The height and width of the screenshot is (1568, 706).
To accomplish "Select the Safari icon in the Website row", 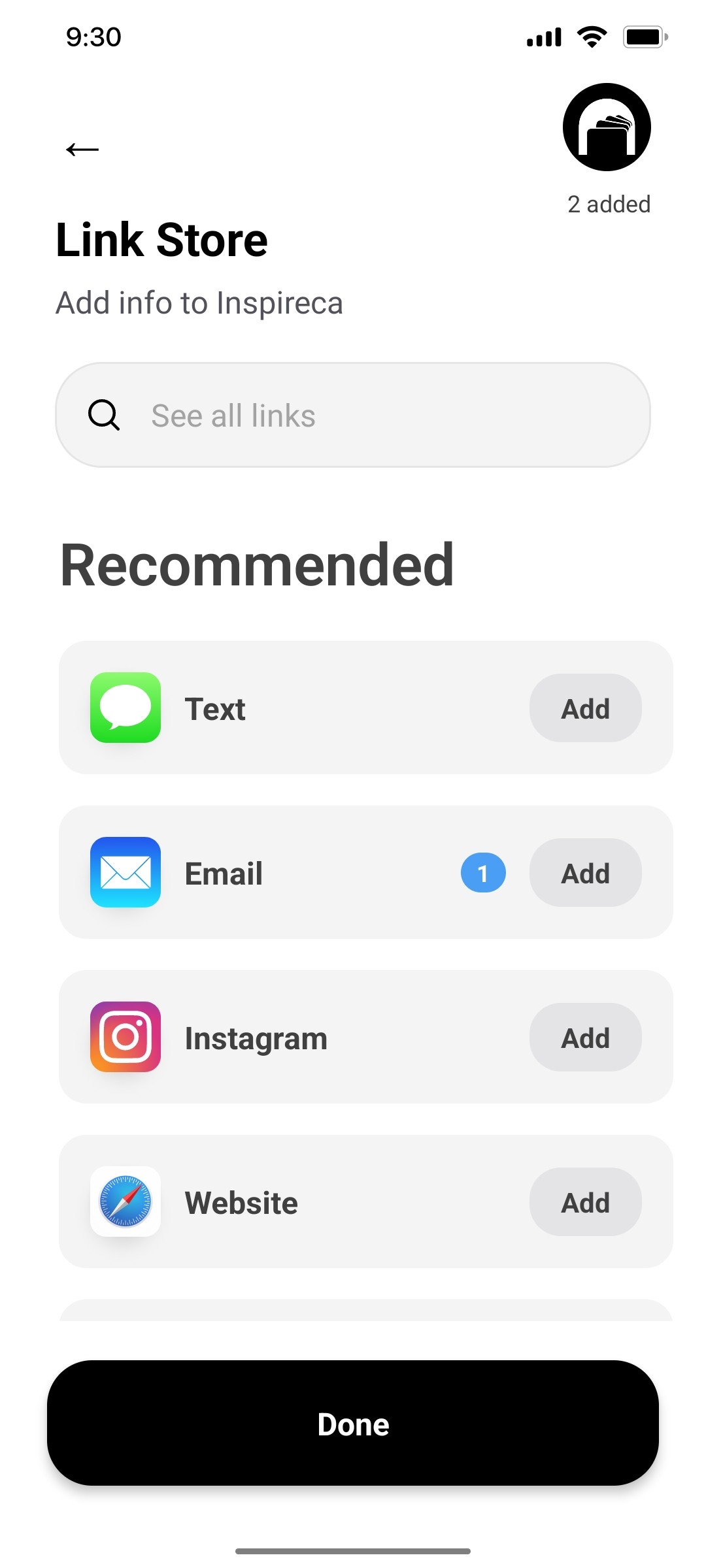I will (x=125, y=1202).
